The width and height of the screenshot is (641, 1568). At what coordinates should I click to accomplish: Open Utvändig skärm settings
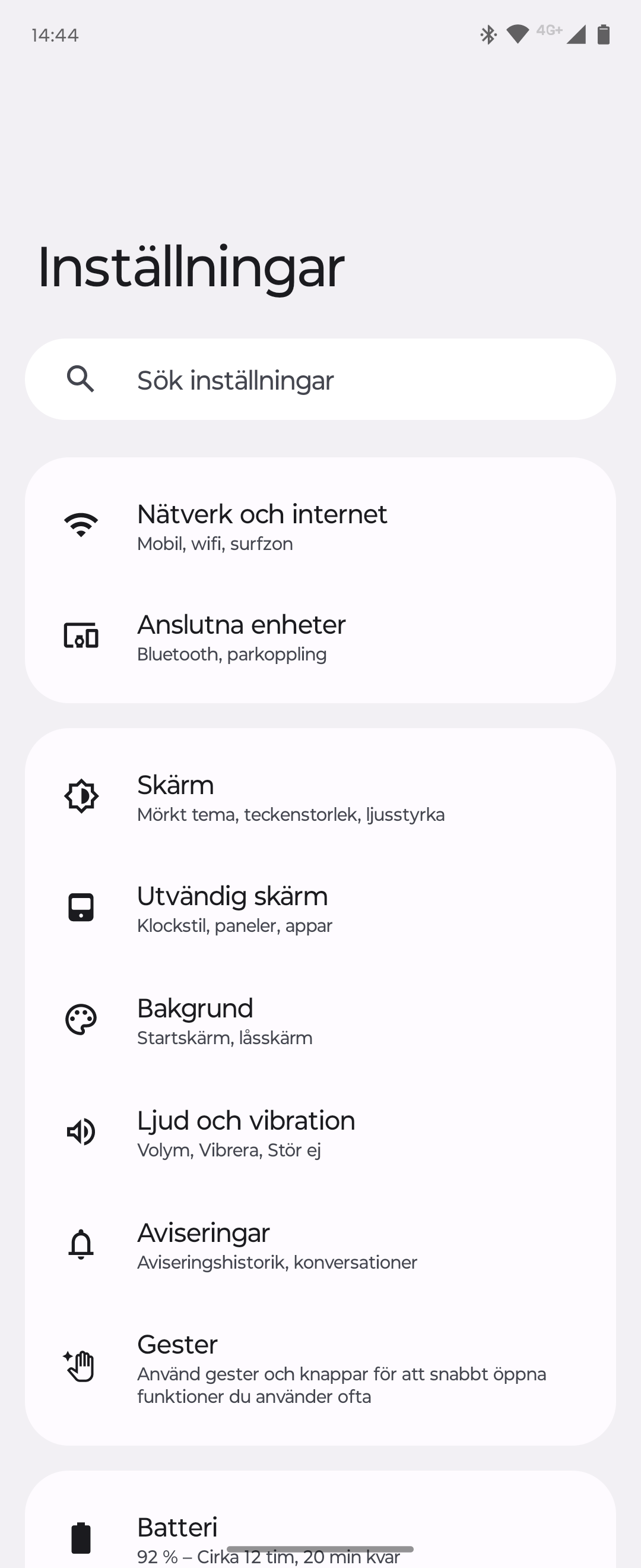coord(320,908)
